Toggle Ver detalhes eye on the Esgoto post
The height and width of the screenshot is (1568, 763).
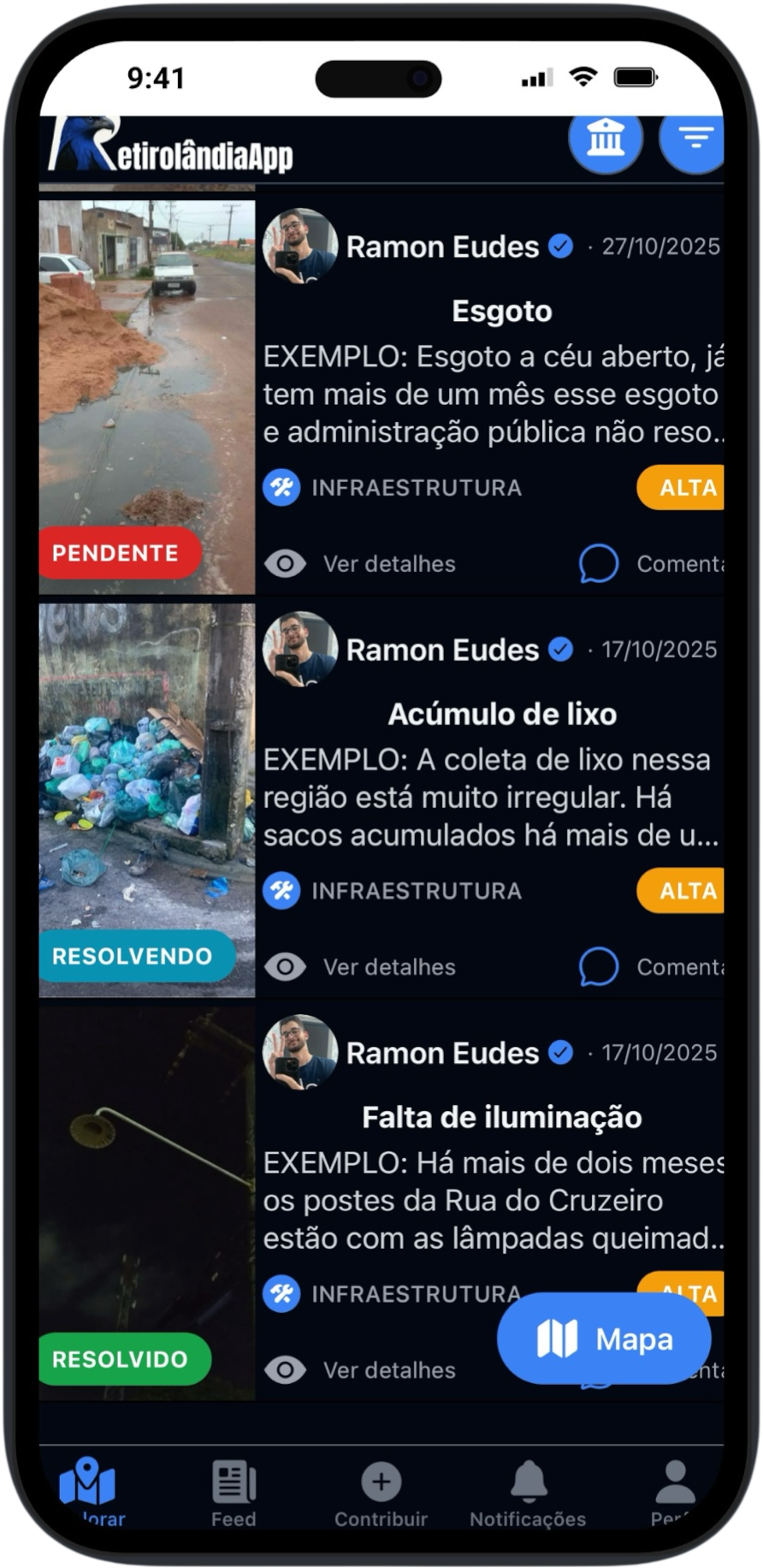285,563
